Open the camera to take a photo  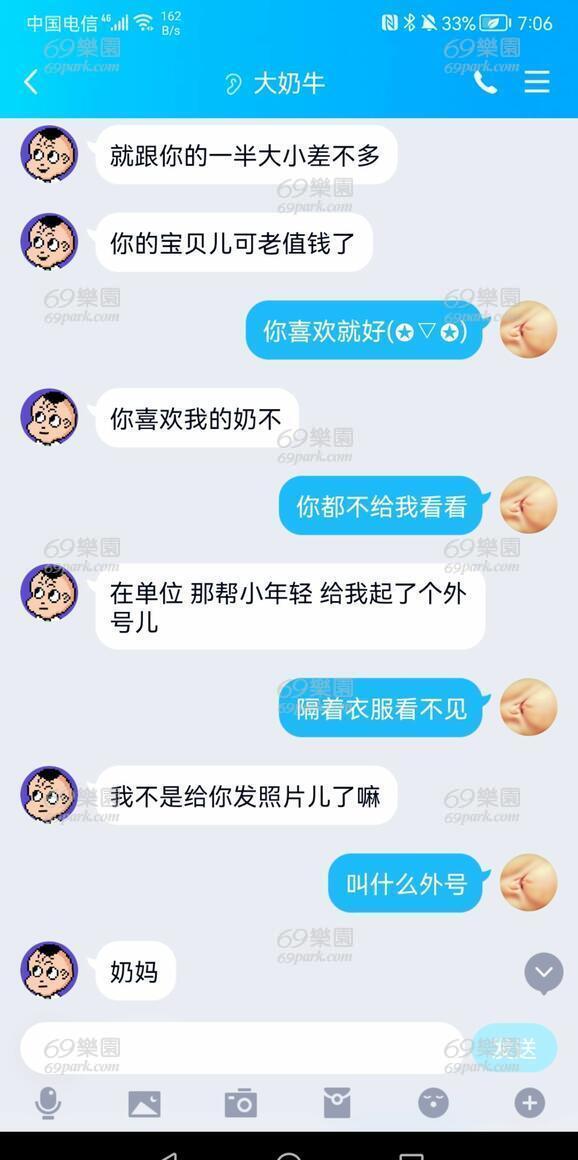pos(241,1104)
